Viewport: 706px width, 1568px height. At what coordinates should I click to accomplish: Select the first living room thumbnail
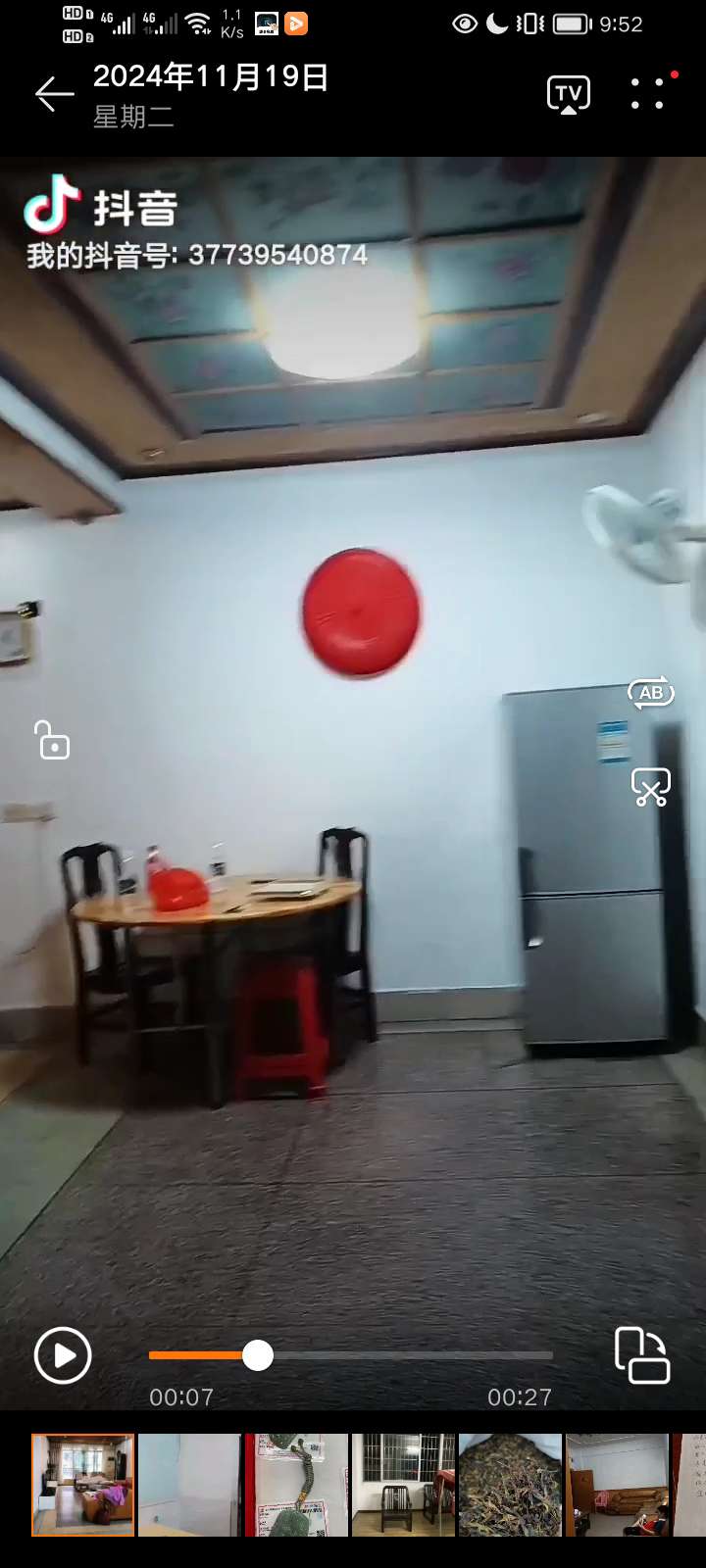(x=83, y=1485)
